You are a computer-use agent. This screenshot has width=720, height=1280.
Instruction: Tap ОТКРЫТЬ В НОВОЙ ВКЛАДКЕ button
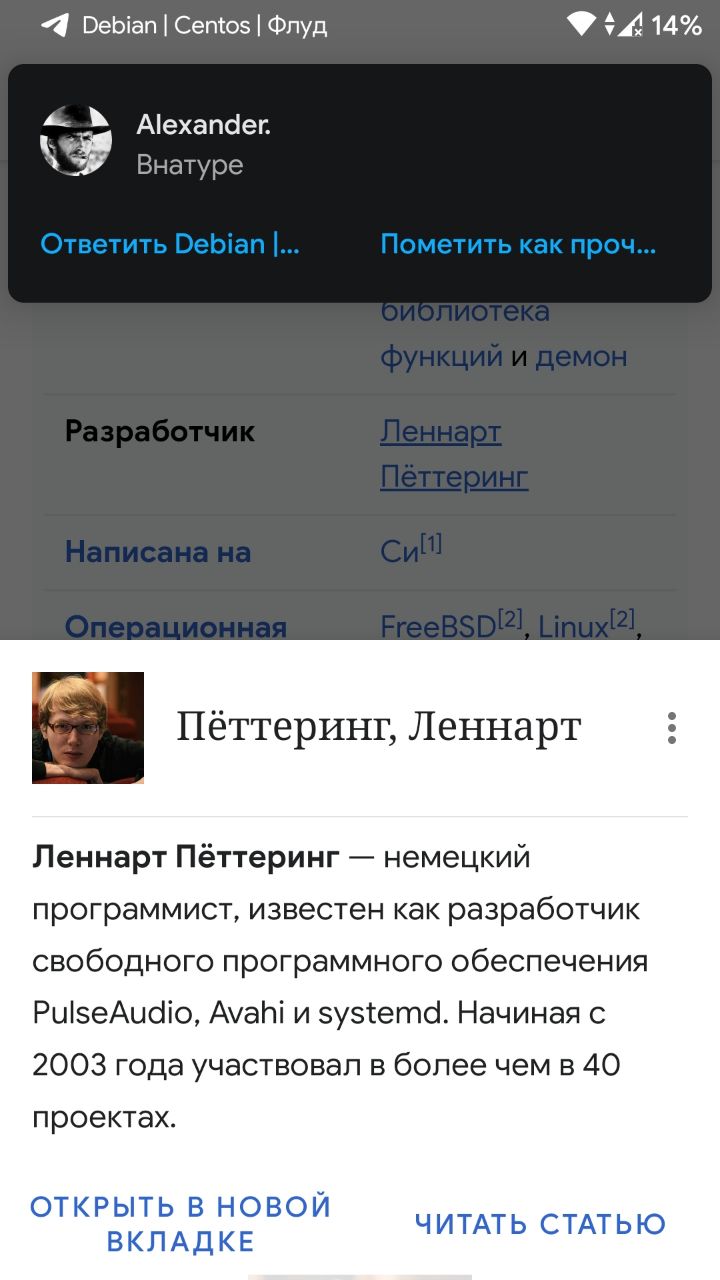[x=181, y=1223]
